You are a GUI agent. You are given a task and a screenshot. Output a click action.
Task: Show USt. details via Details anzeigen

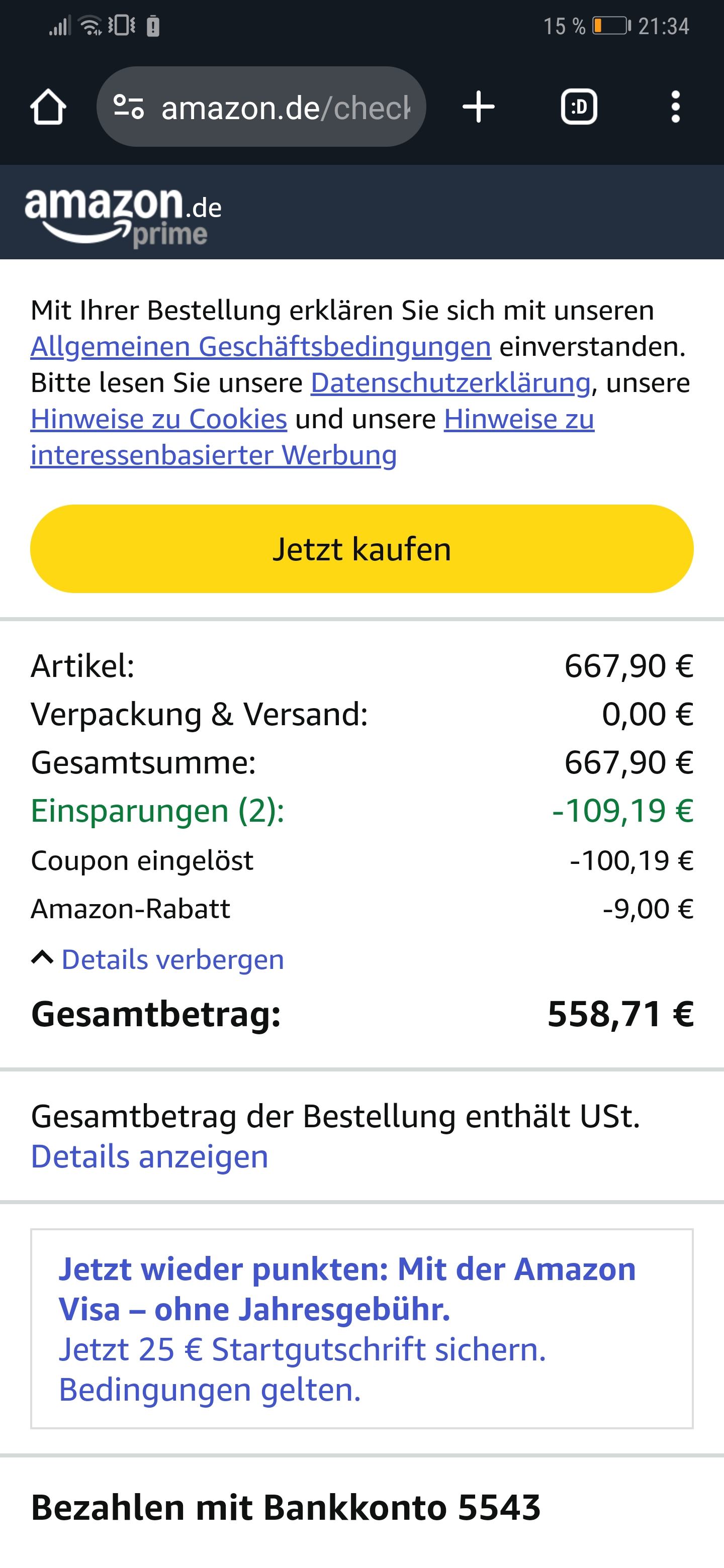click(149, 1156)
